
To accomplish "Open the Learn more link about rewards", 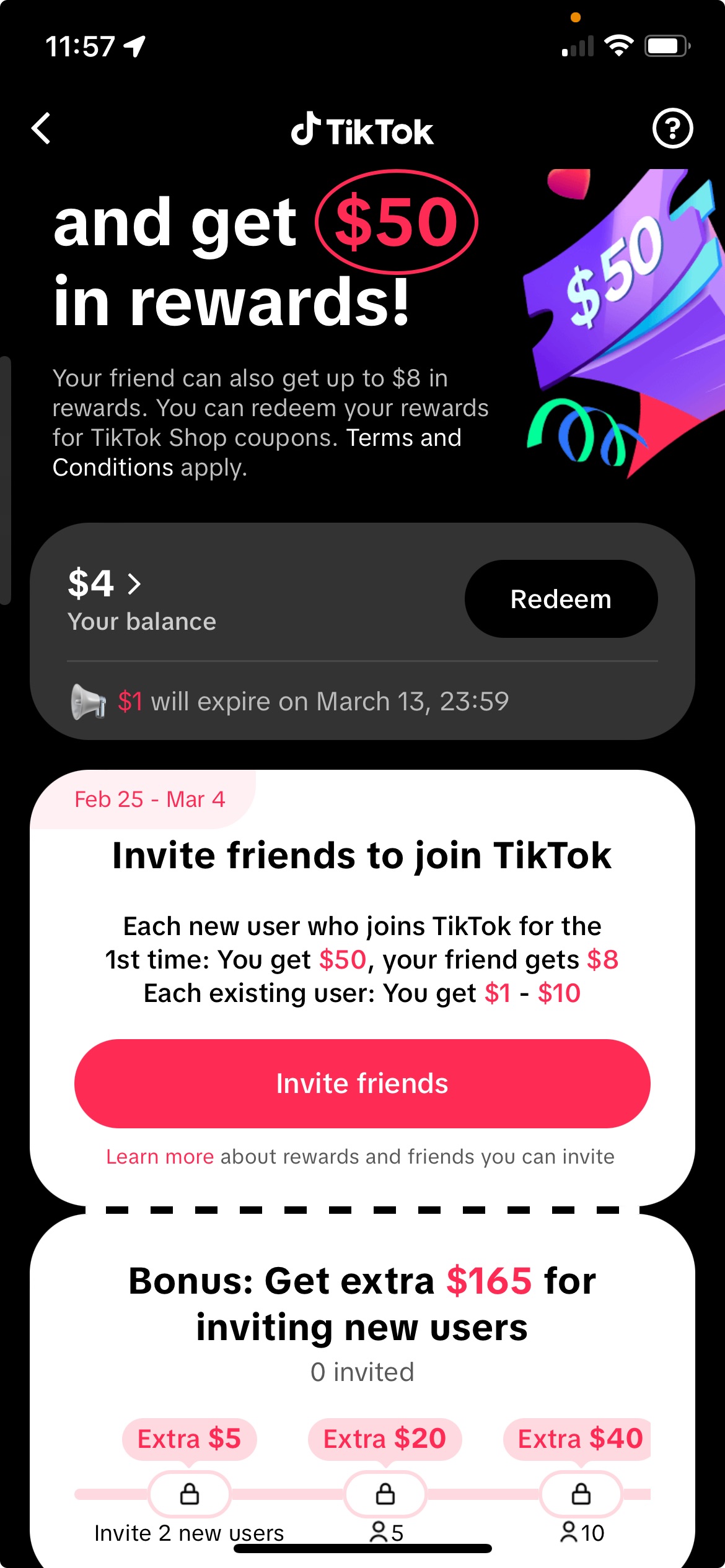I will coord(160,1156).
